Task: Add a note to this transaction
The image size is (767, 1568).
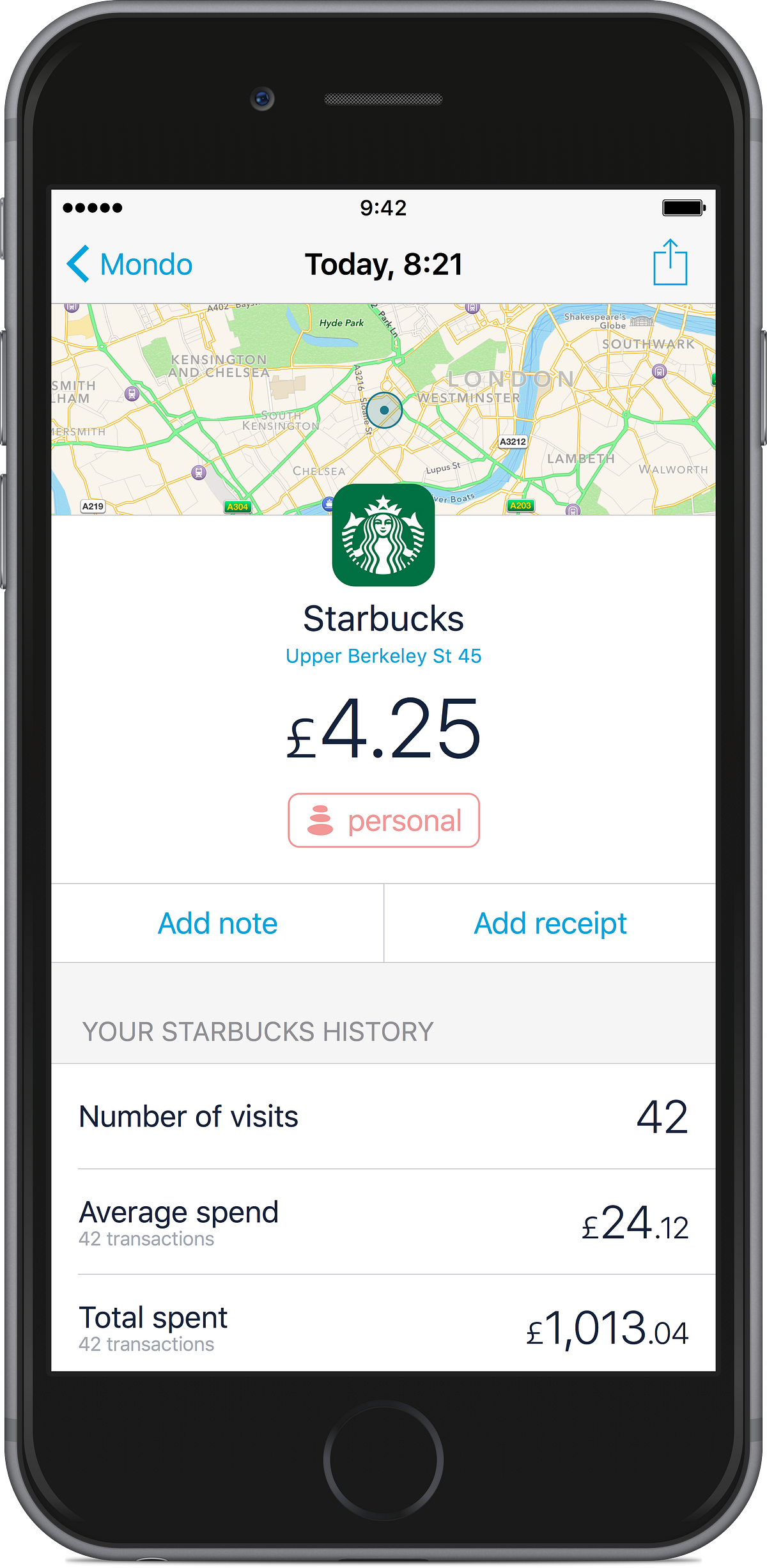Action: pos(217,923)
